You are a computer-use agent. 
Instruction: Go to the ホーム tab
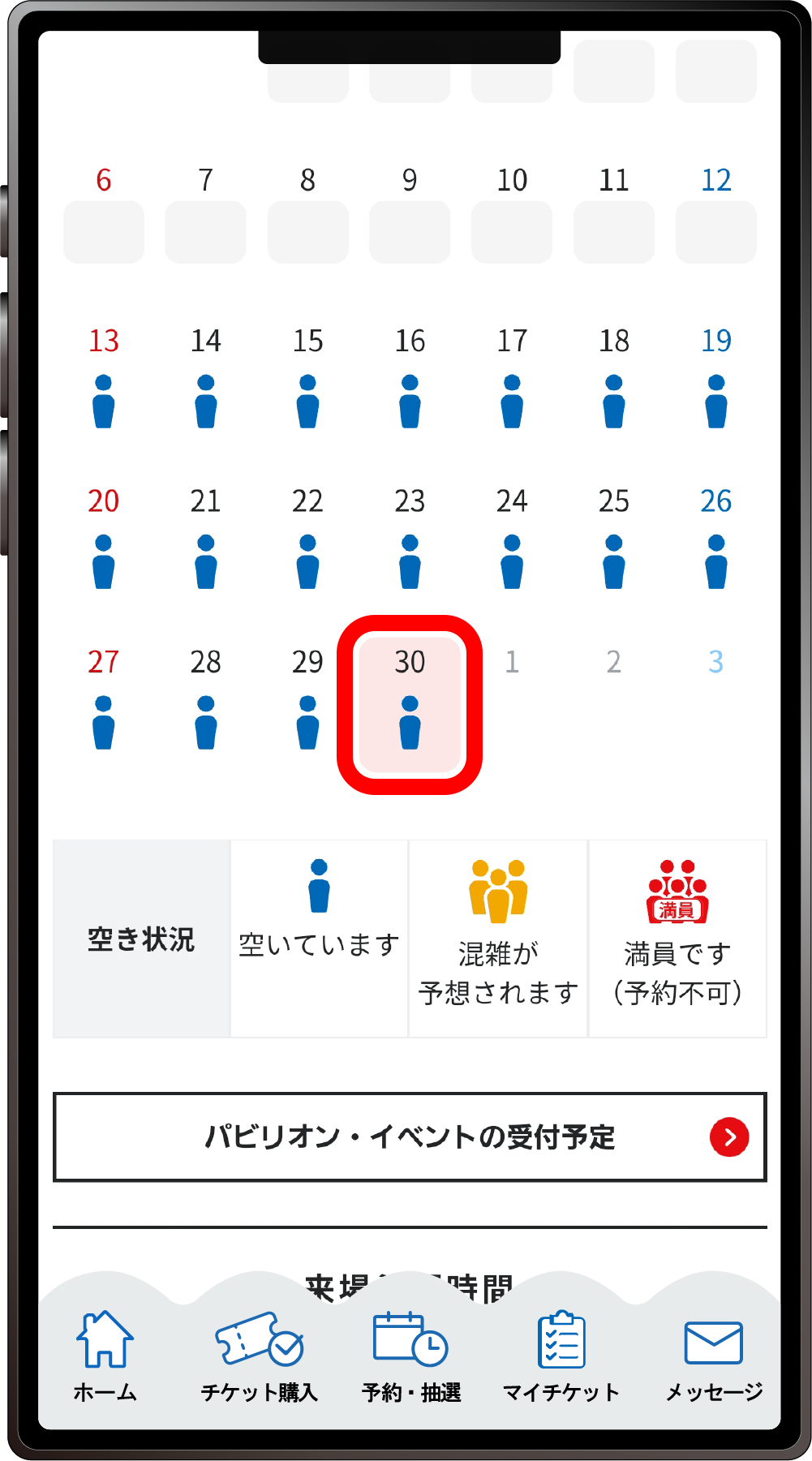(105, 1356)
